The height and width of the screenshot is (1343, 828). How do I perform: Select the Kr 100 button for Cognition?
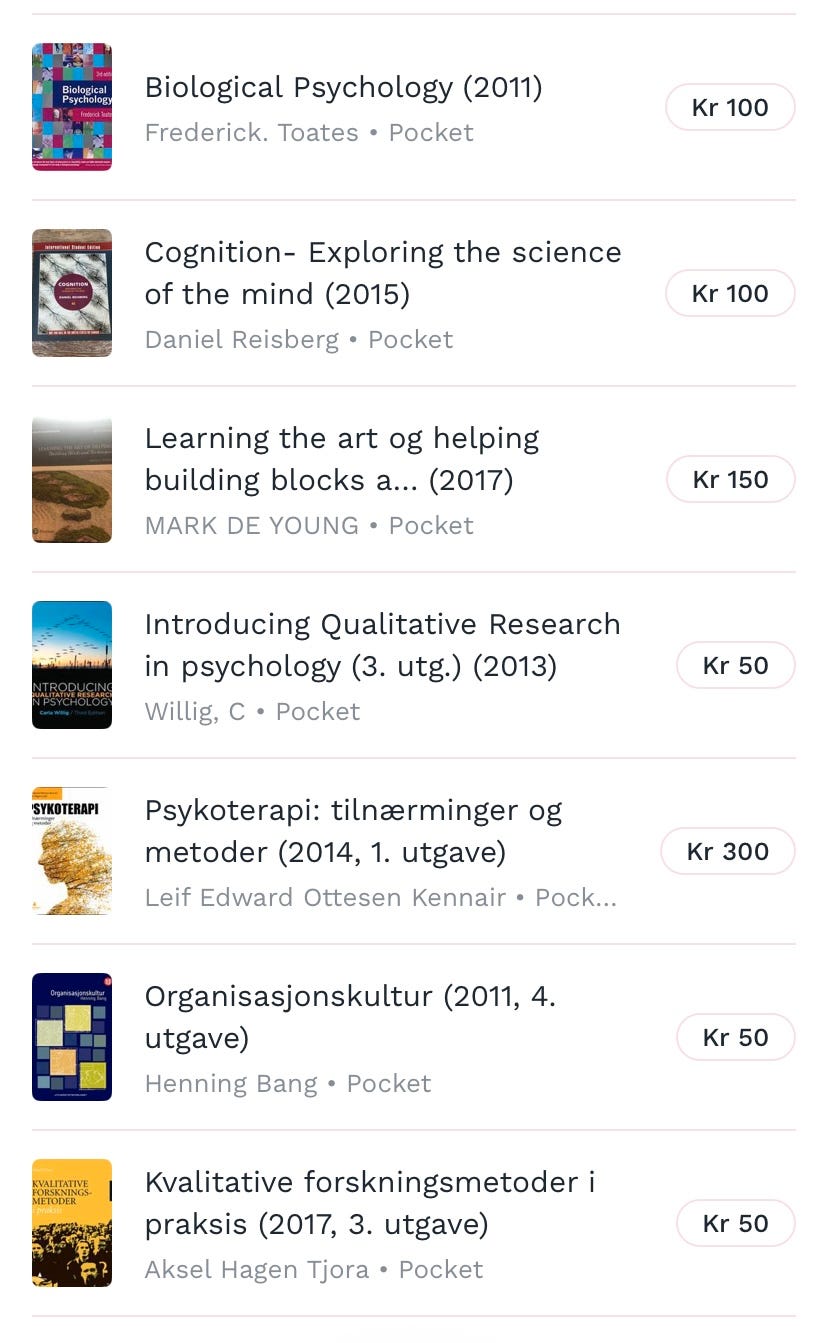tap(730, 294)
